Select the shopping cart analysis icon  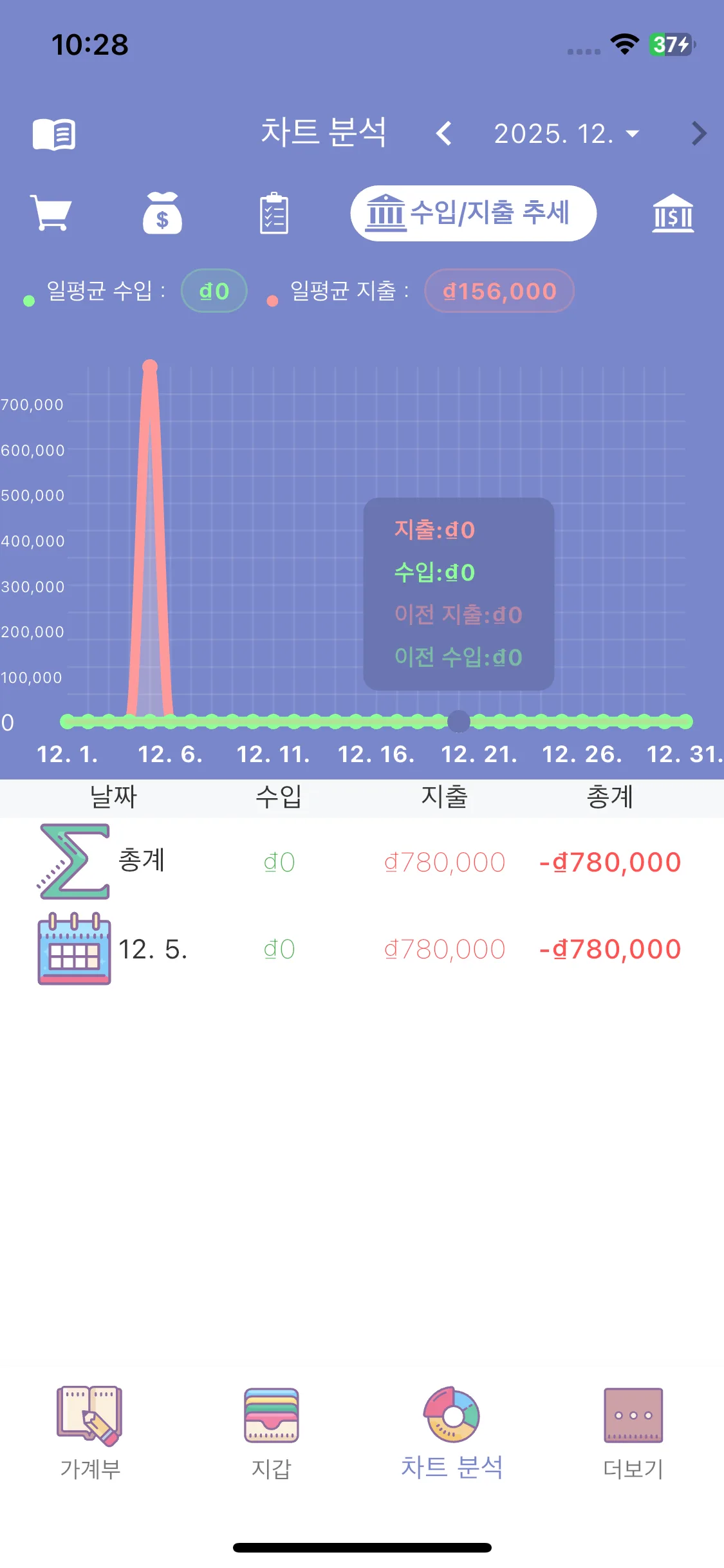pyautogui.click(x=50, y=214)
